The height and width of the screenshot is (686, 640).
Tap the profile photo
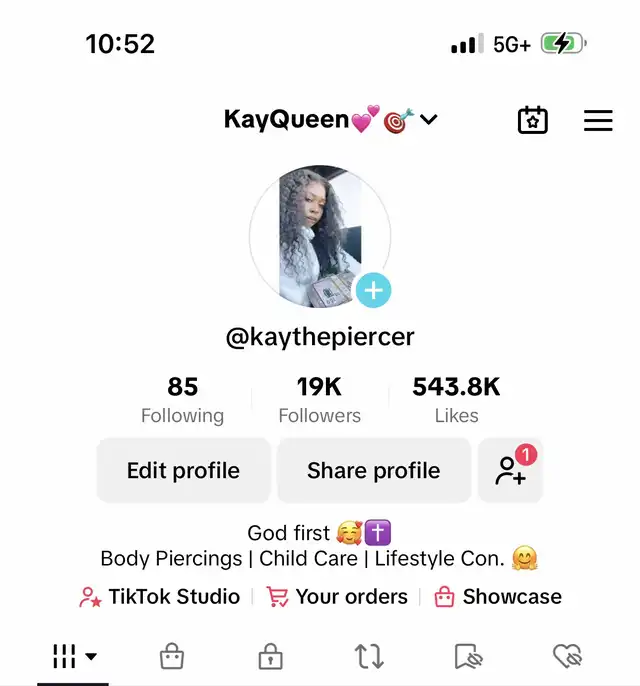pyautogui.click(x=319, y=236)
